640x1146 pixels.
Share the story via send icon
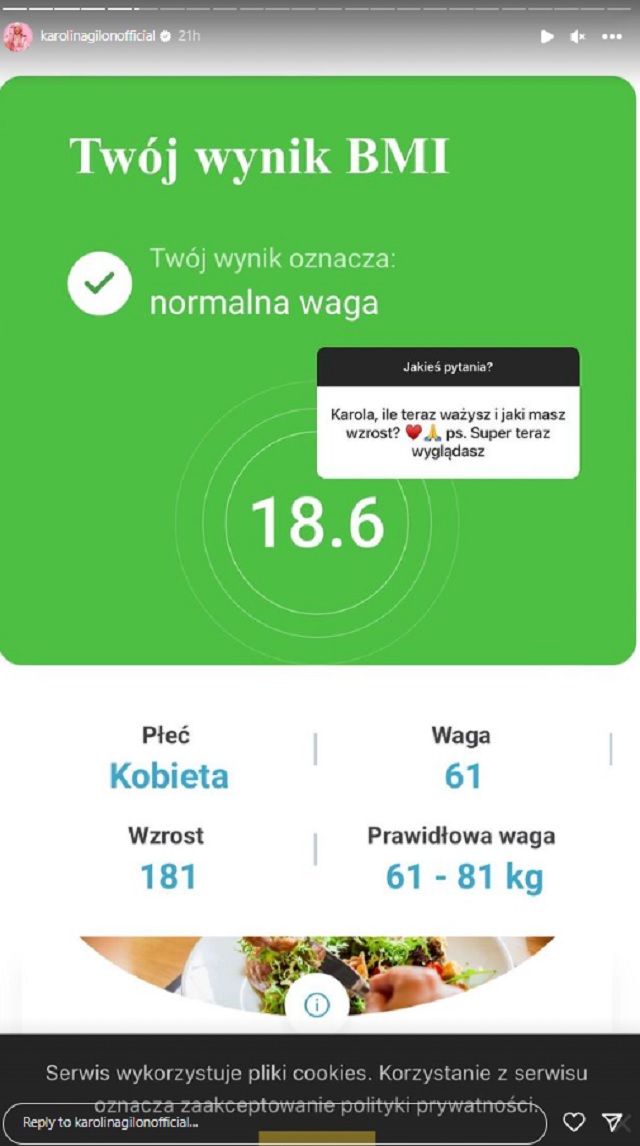(x=613, y=1122)
